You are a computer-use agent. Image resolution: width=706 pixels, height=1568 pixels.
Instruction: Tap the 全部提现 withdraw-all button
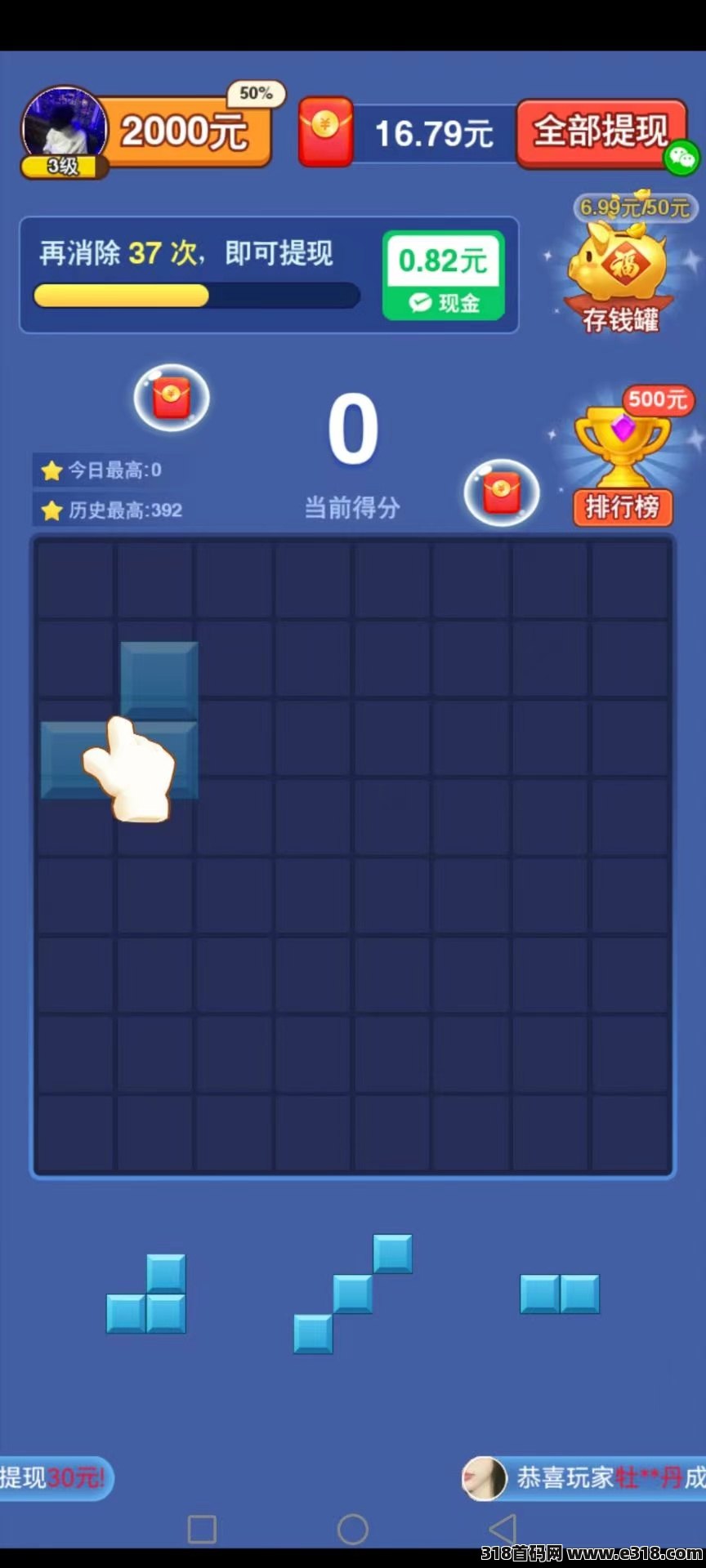pyautogui.click(x=601, y=132)
